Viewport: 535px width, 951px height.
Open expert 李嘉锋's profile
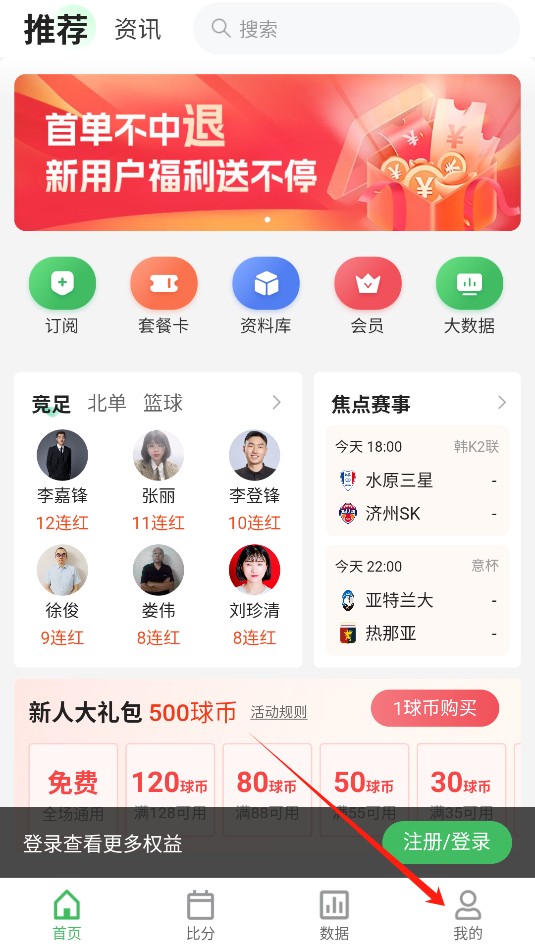tap(62, 480)
